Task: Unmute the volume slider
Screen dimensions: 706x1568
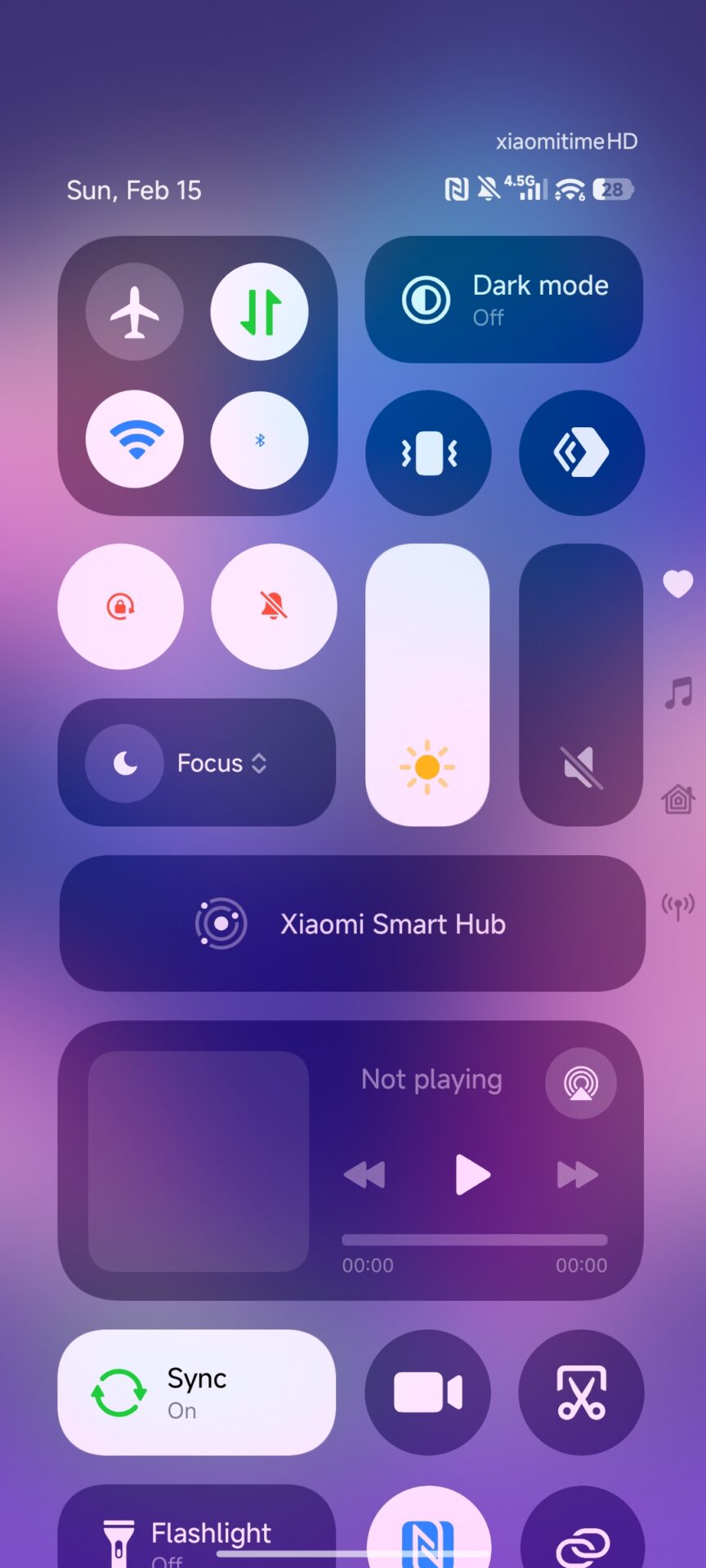Action: [x=580, y=766]
